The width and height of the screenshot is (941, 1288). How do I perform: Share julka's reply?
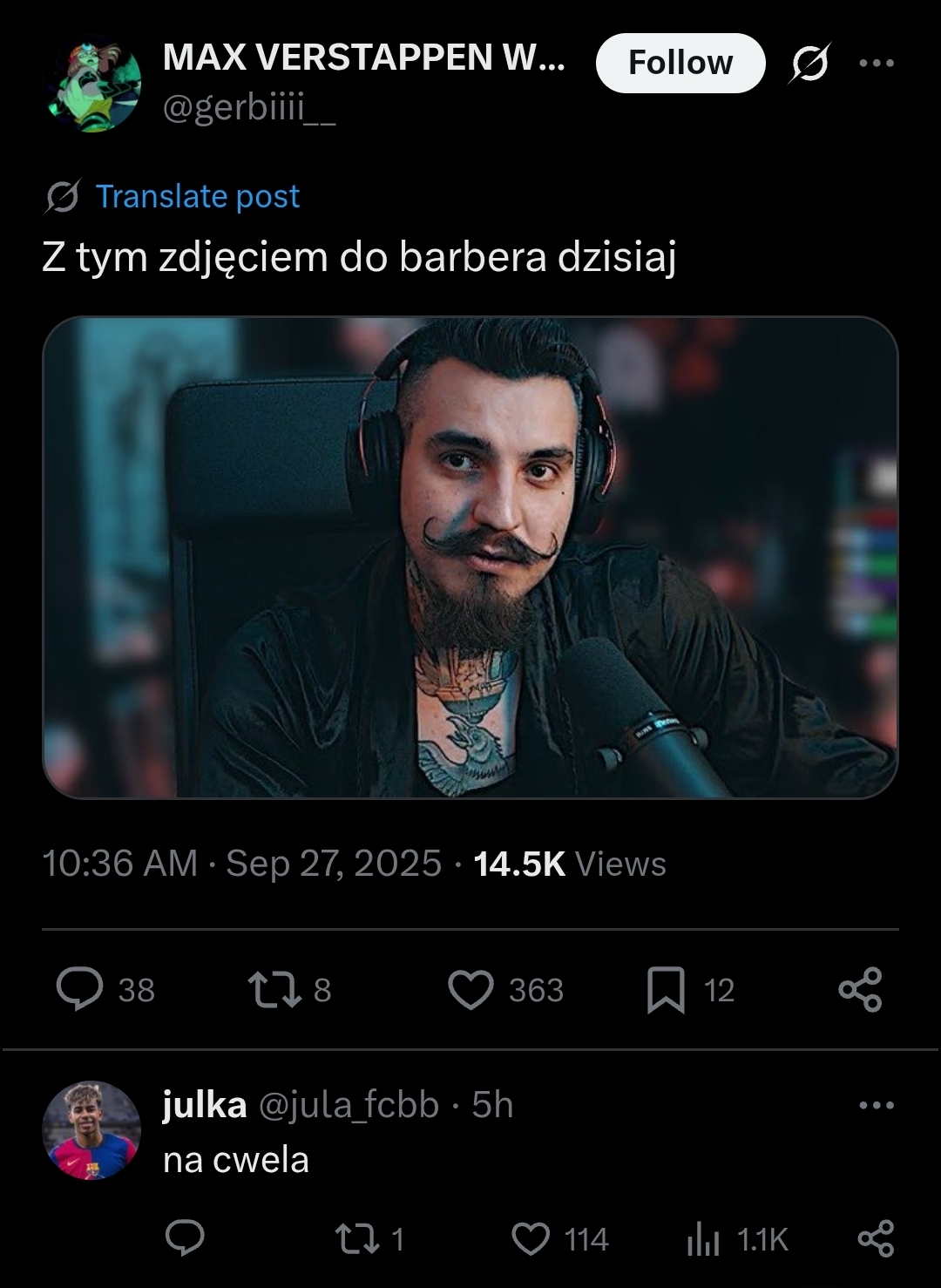tap(876, 1239)
